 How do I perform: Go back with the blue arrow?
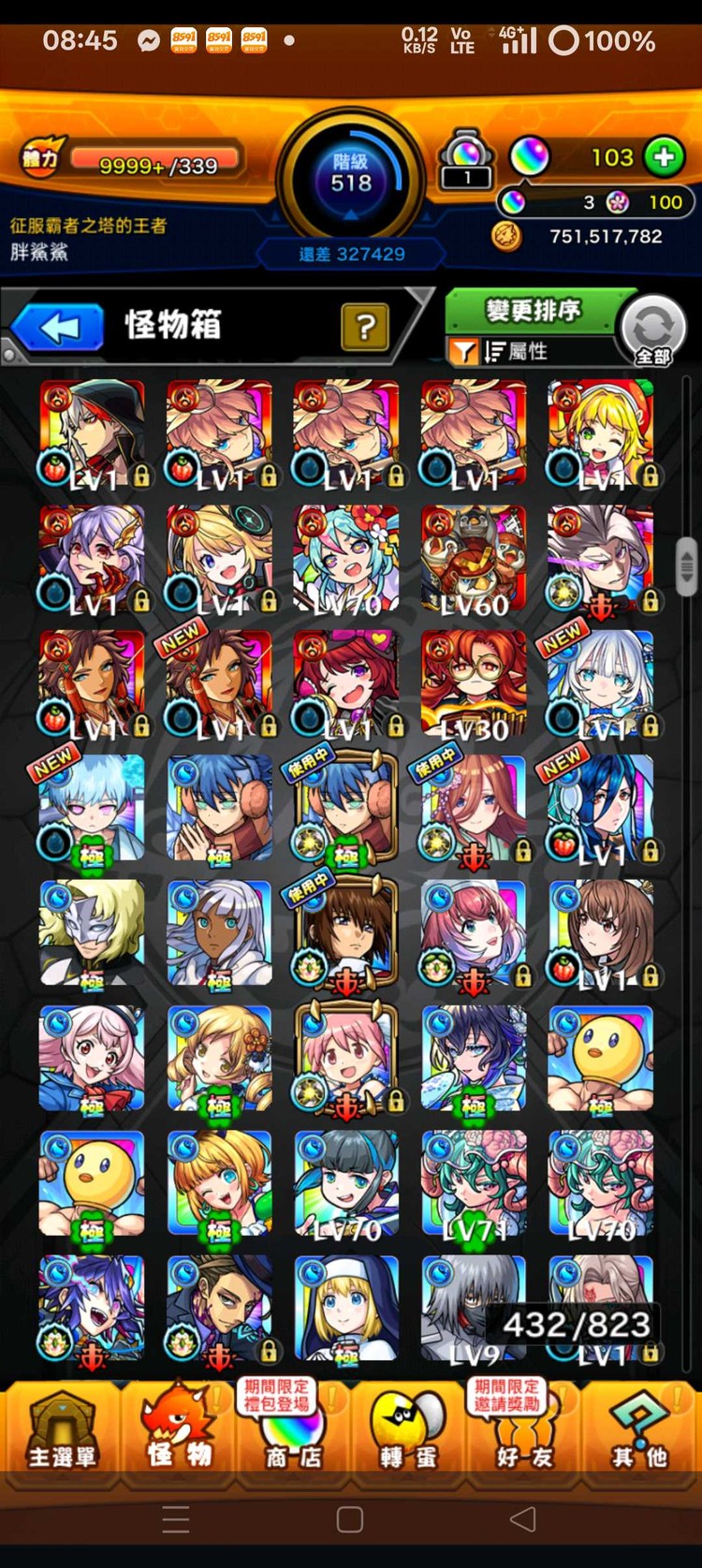[x=59, y=328]
